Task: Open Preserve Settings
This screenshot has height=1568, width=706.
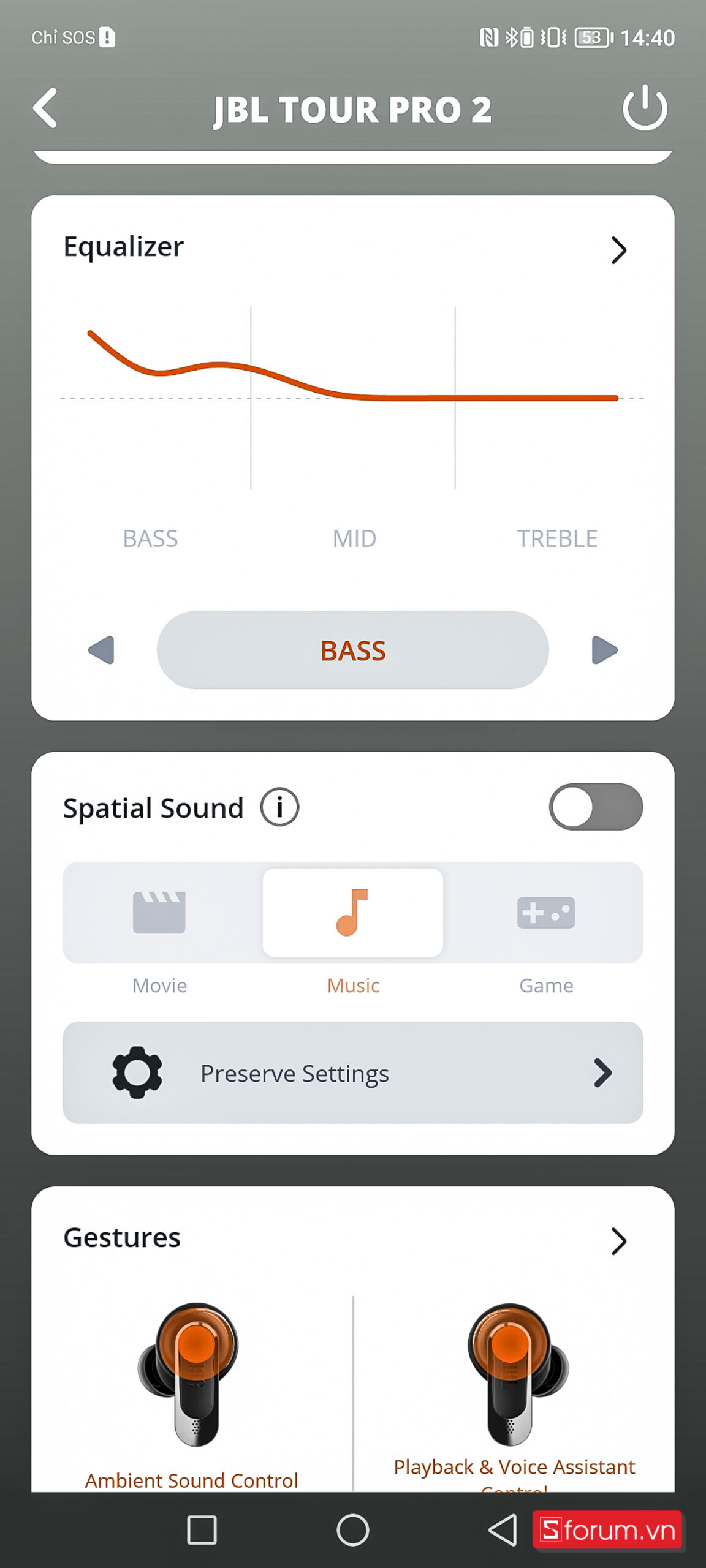Action: [353, 1072]
